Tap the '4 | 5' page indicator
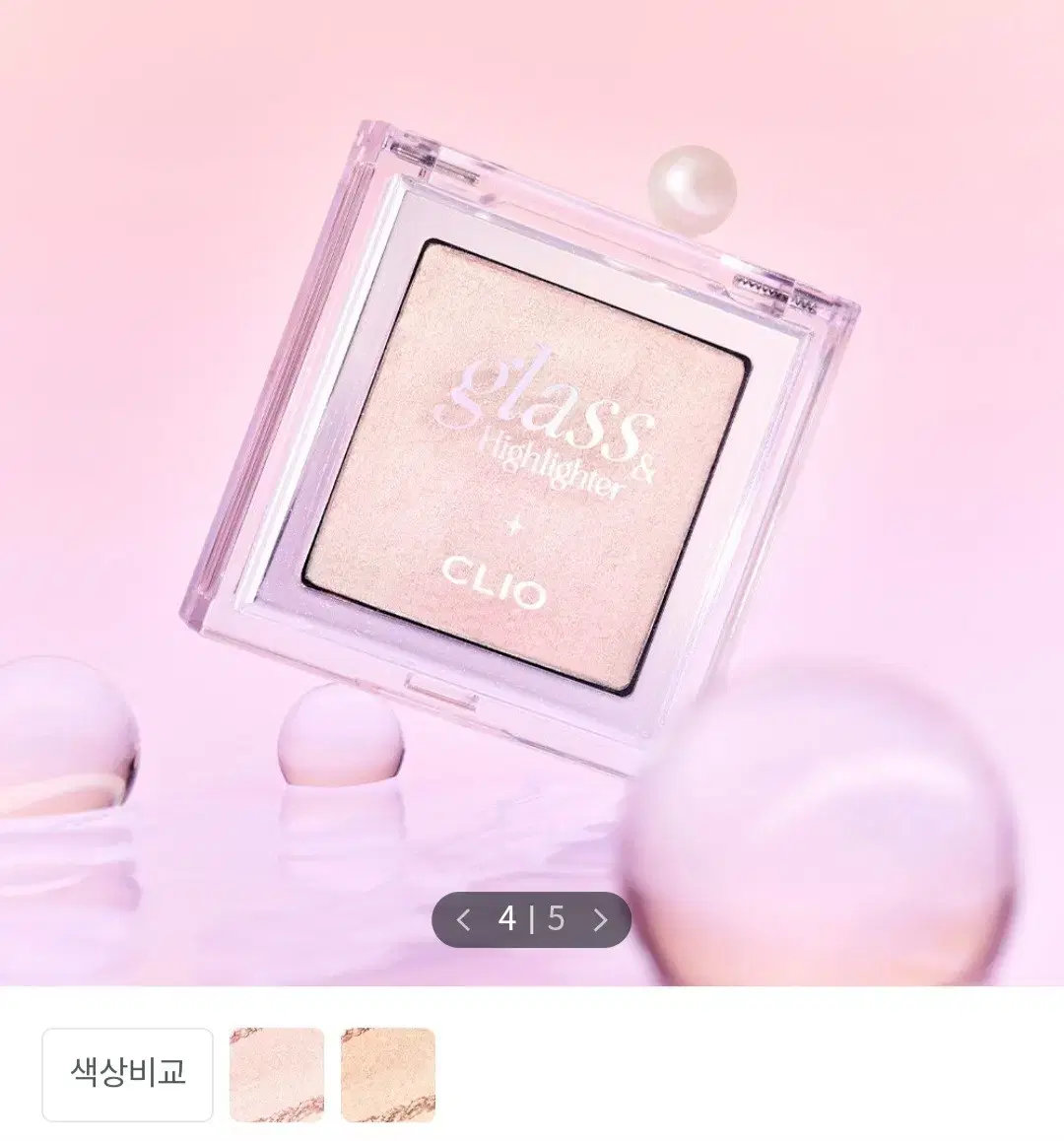 click(532, 917)
